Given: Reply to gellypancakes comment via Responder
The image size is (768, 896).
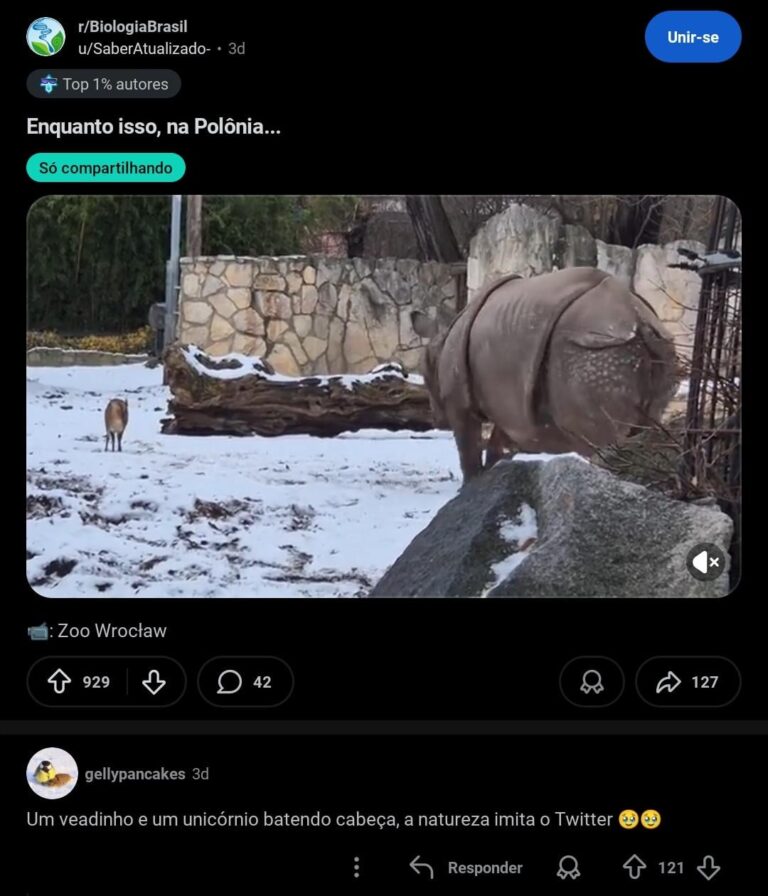Looking at the screenshot, I should 466,867.
